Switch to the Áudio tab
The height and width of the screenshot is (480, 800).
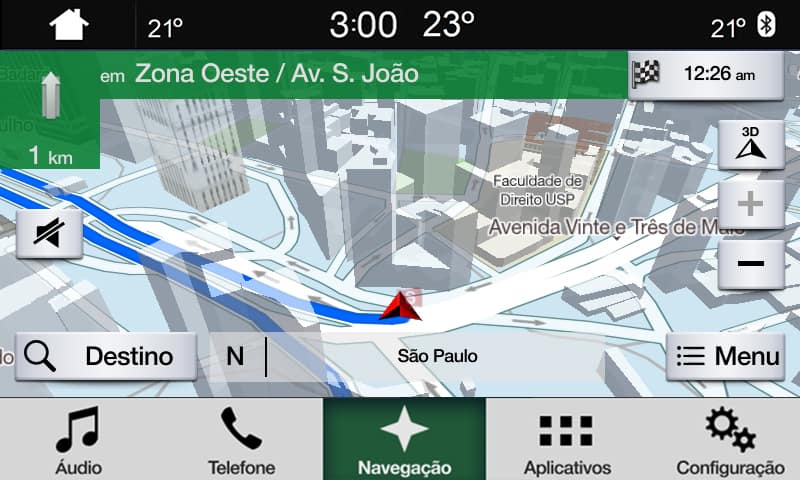(78, 440)
